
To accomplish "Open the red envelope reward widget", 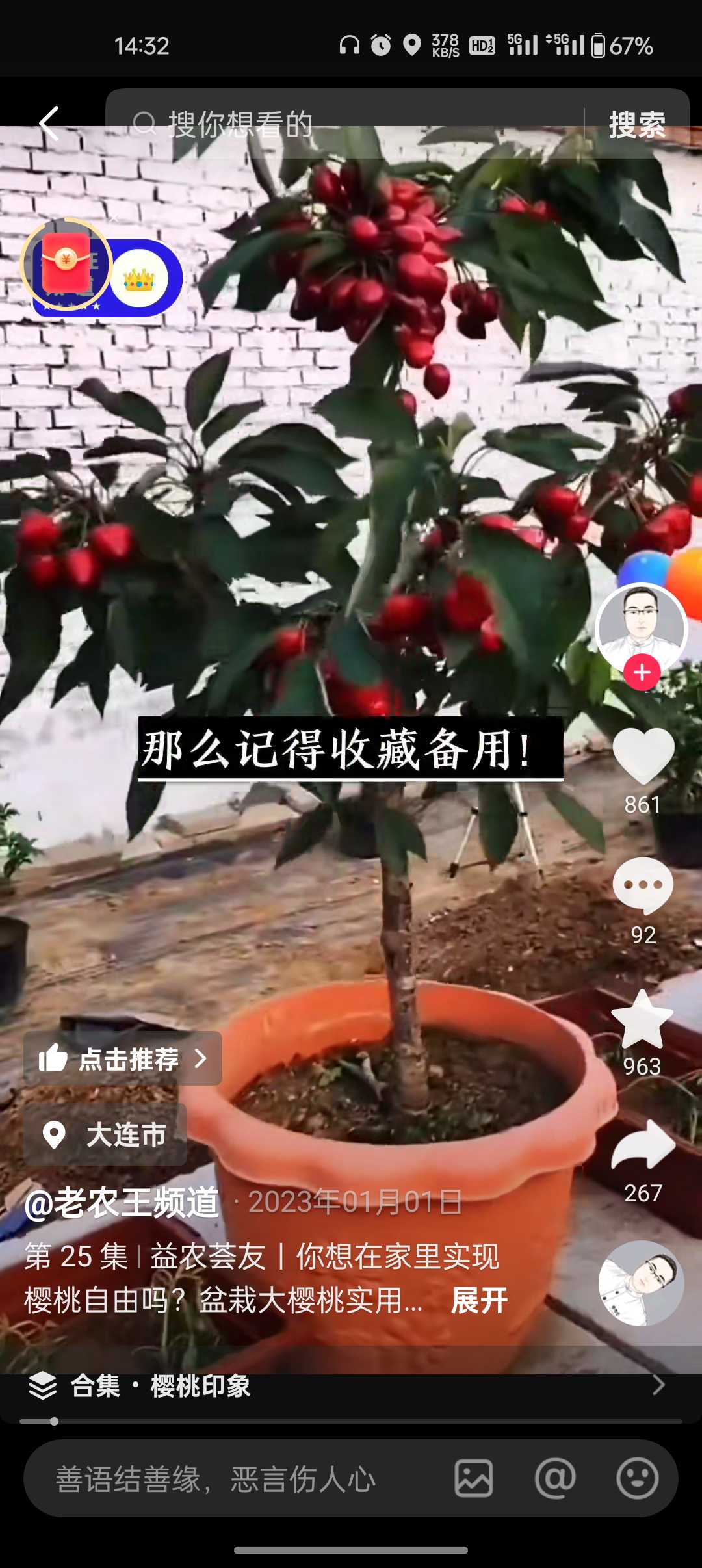I will [x=66, y=265].
